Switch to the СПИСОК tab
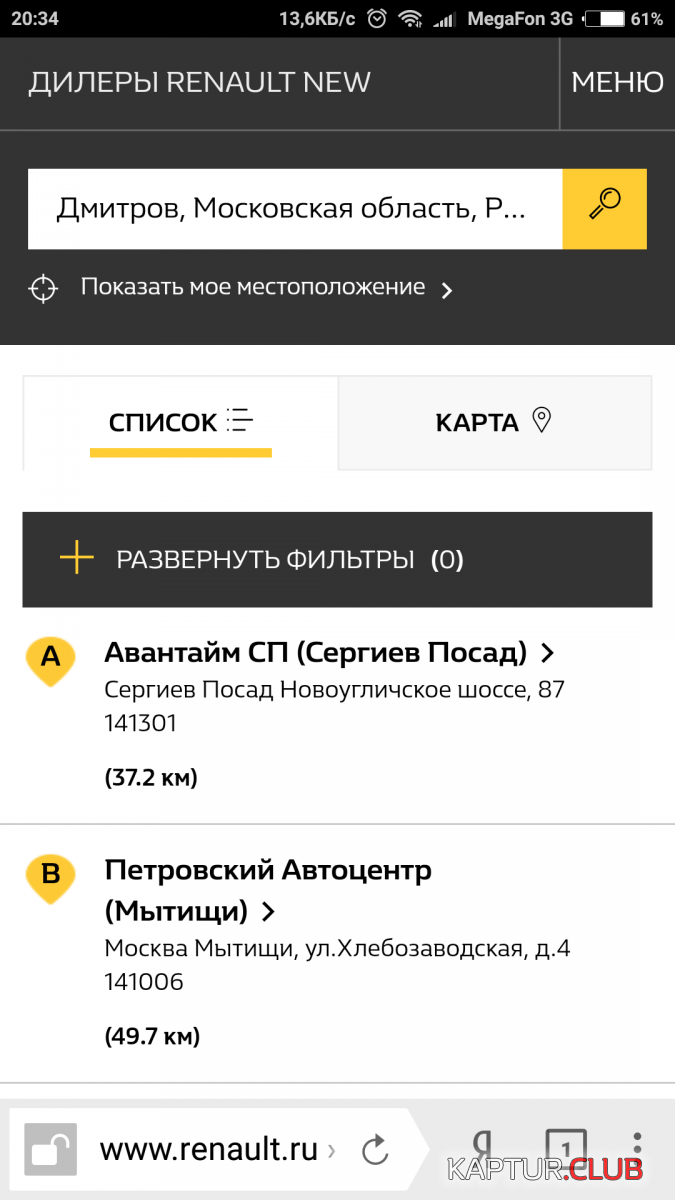675x1200 pixels. 181,422
